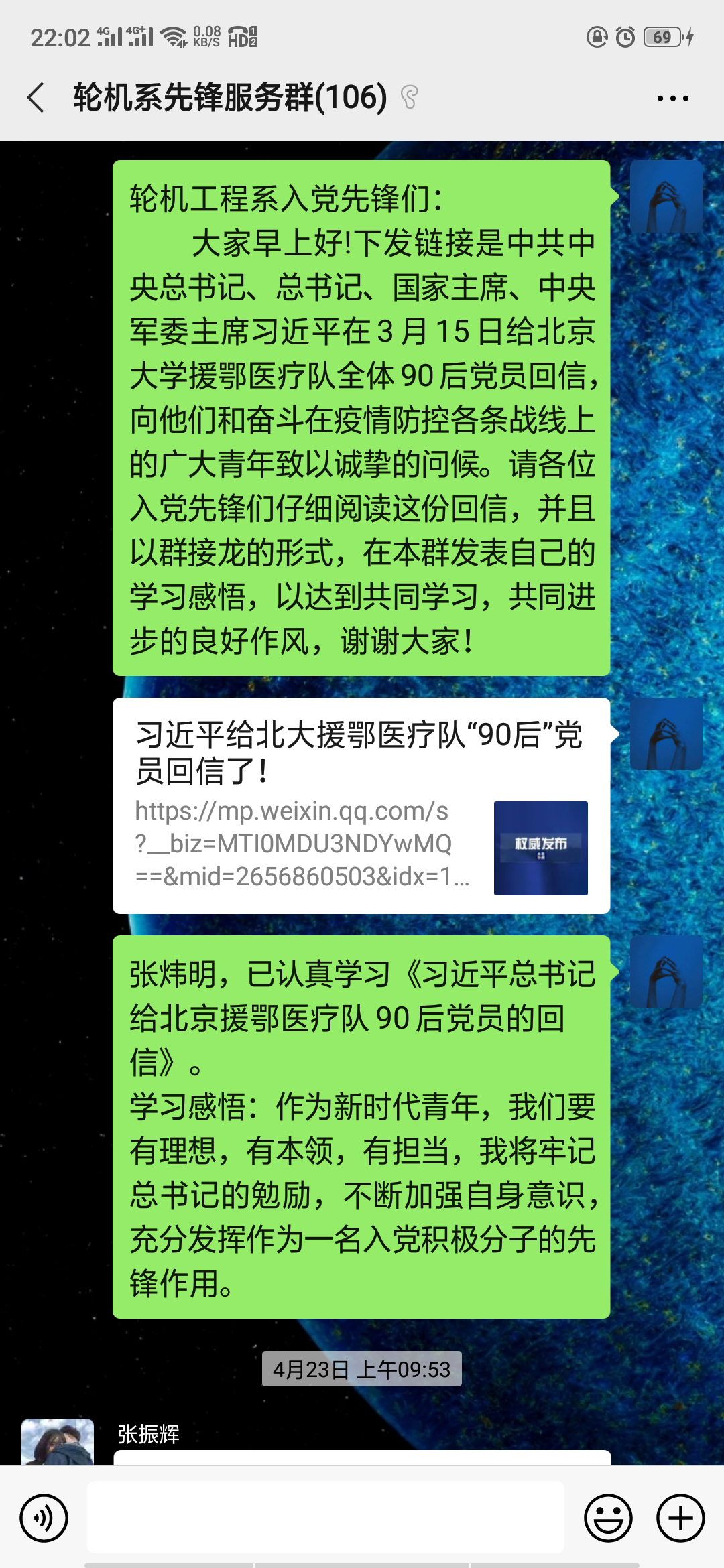The image size is (724, 1568).
Task: View 张振辉's profile avatar
Action: coord(58,1442)
